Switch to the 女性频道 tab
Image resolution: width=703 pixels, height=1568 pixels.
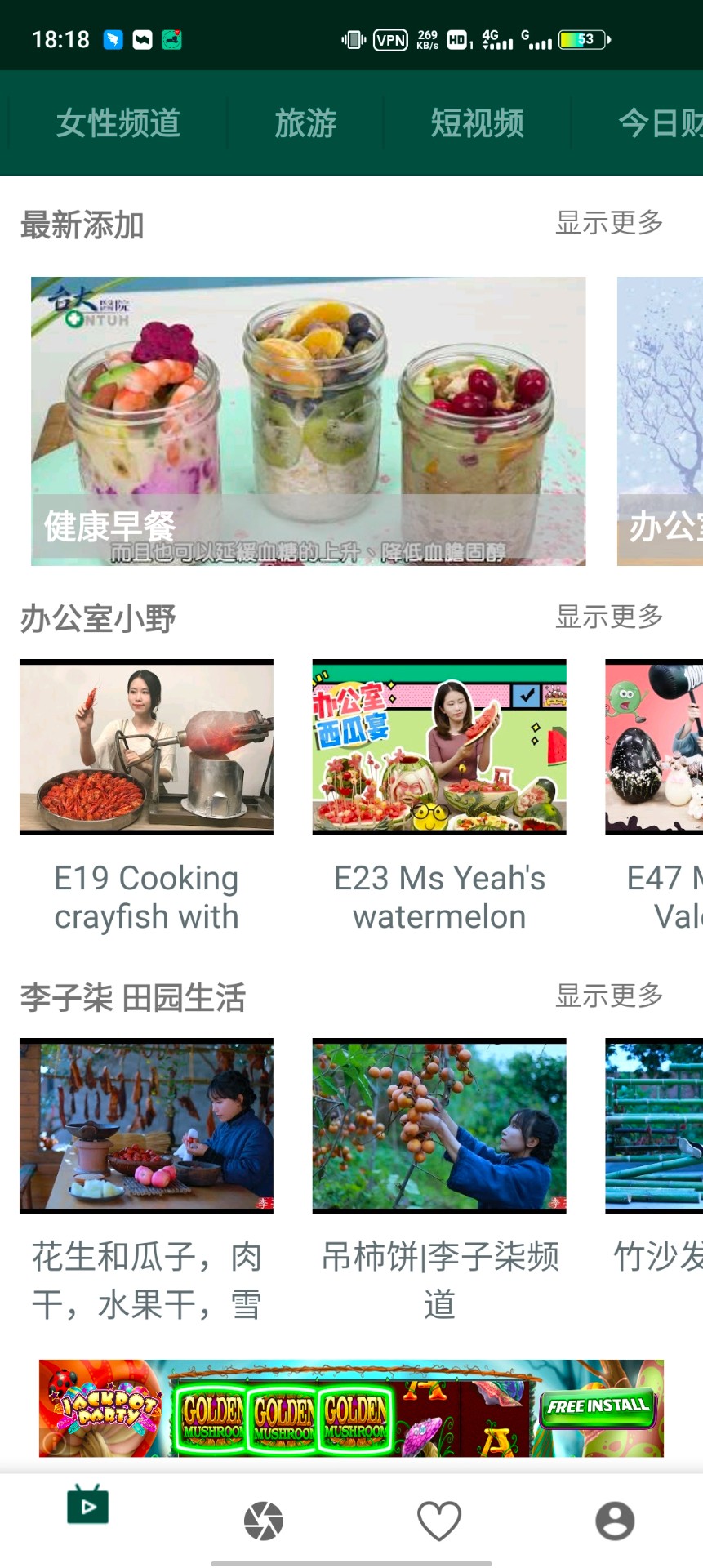click(x=118, y=124)
